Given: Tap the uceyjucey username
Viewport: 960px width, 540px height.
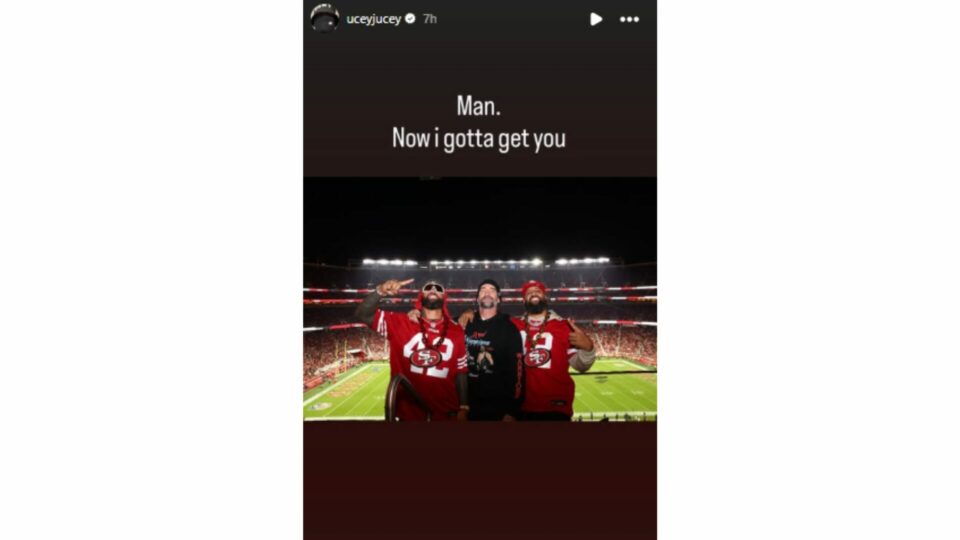Looking at the screenshot, I should (x=373, y=19).
